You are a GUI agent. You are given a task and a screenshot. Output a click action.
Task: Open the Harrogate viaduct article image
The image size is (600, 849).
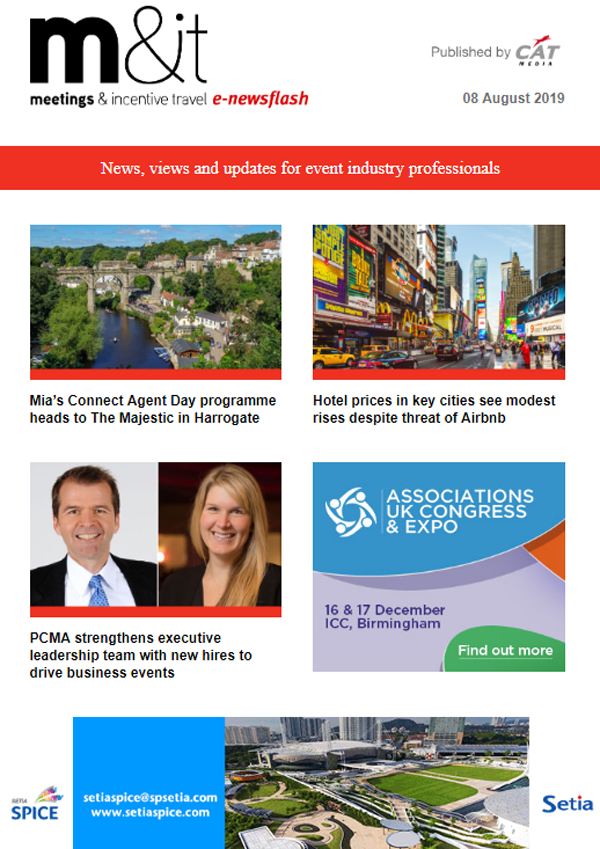[x=155, y=297]
